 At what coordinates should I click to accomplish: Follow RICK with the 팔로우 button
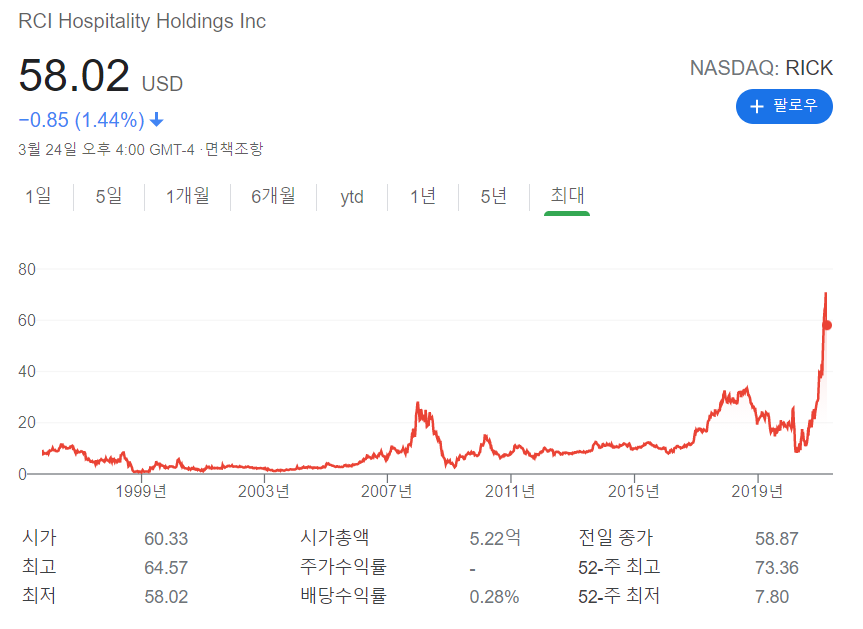[784, 106]
